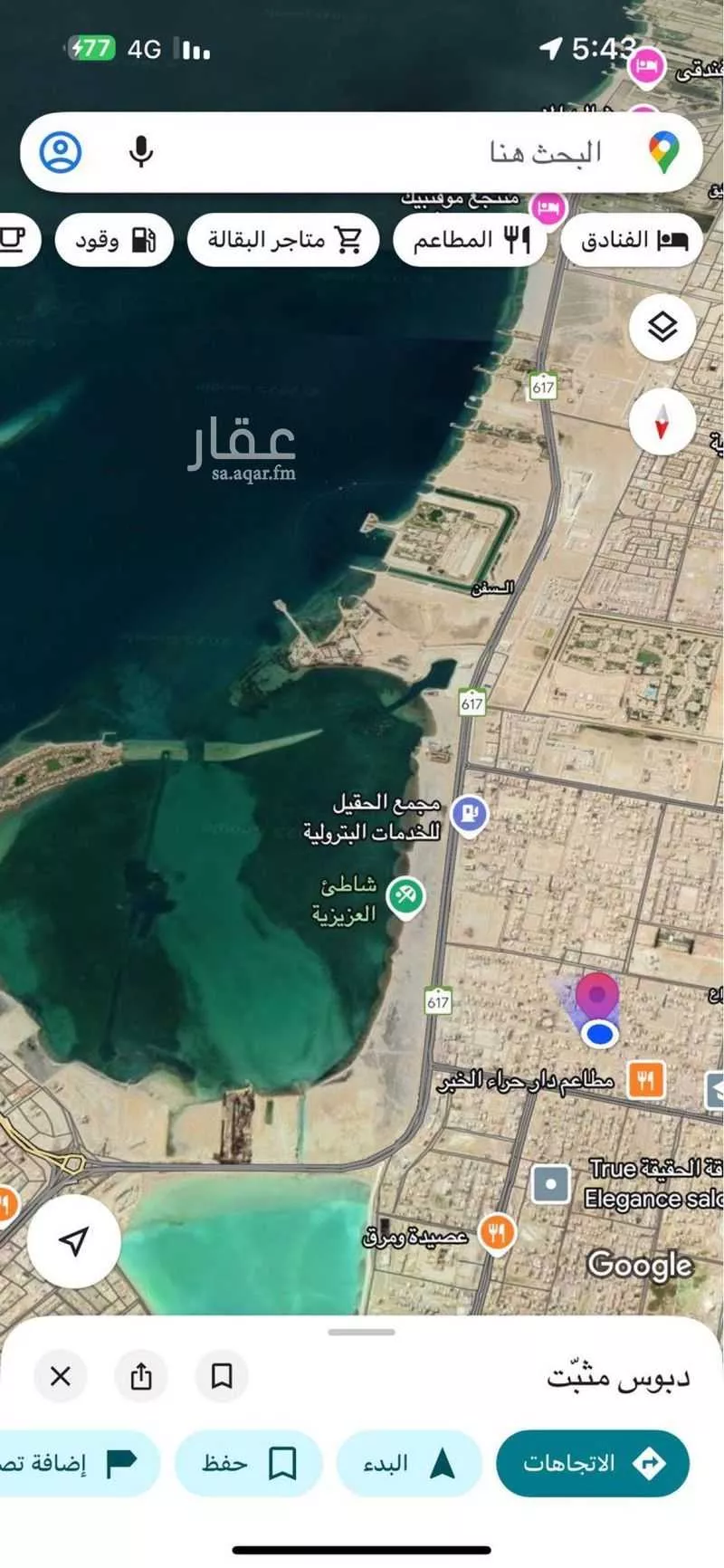
Task: Filter by "المطاعم" restaurants chip
Action: click(x=471, y=240)
